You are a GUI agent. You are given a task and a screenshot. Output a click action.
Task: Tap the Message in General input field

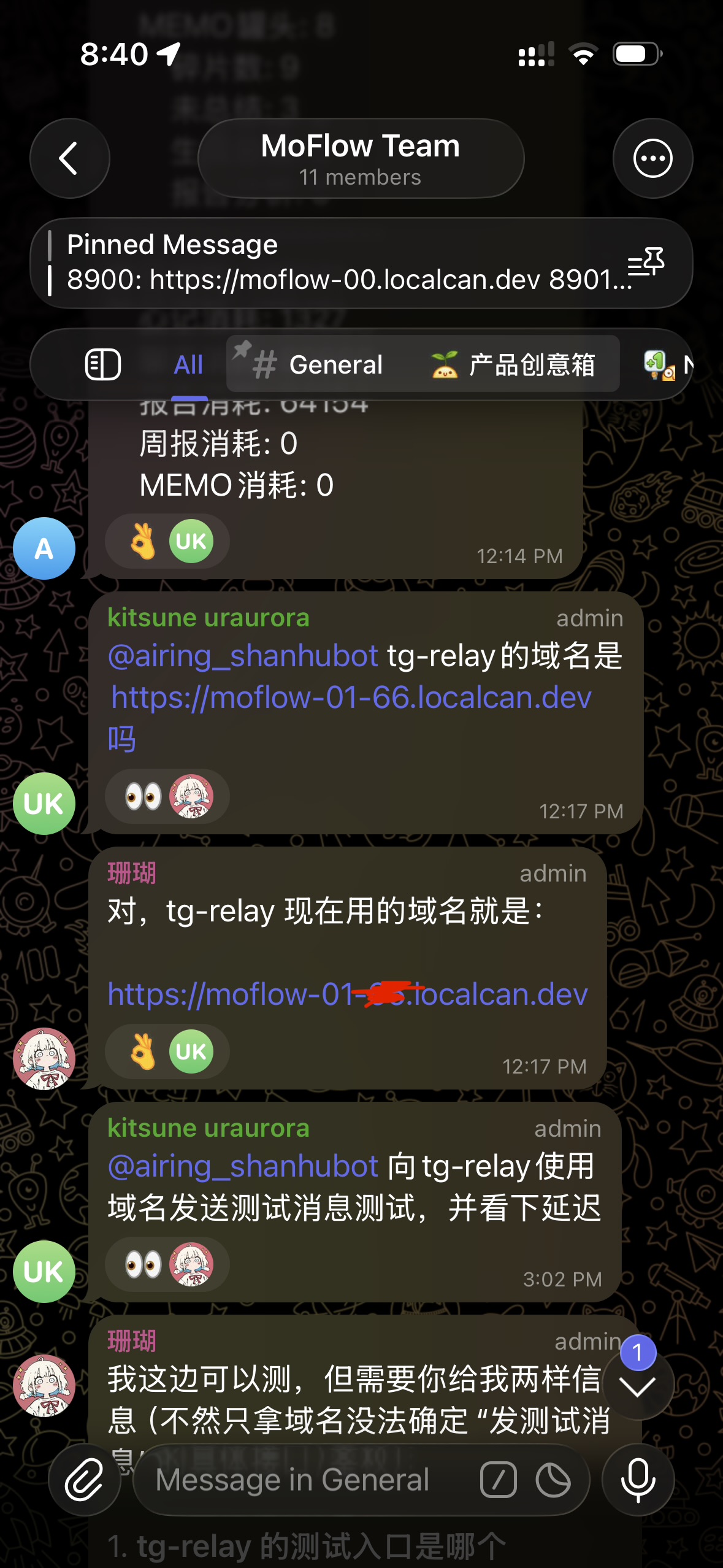(x=293, y=1479)
